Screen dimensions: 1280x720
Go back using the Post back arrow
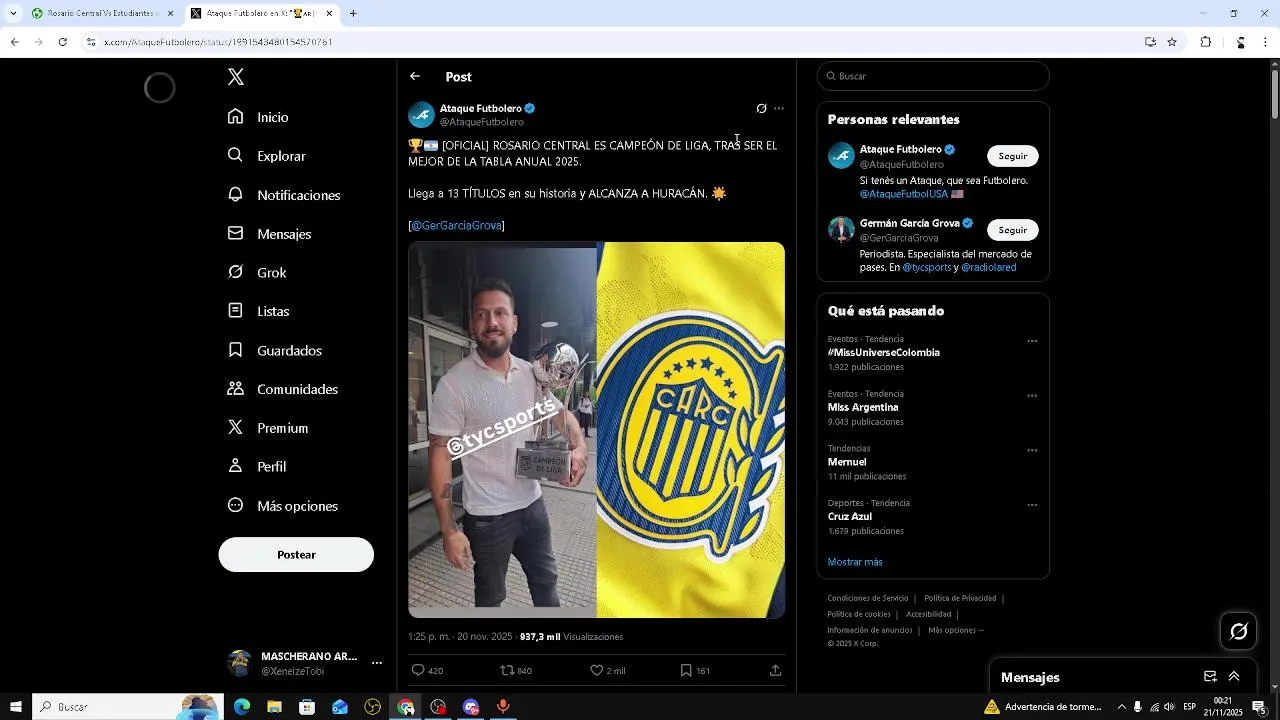(415, 76)
